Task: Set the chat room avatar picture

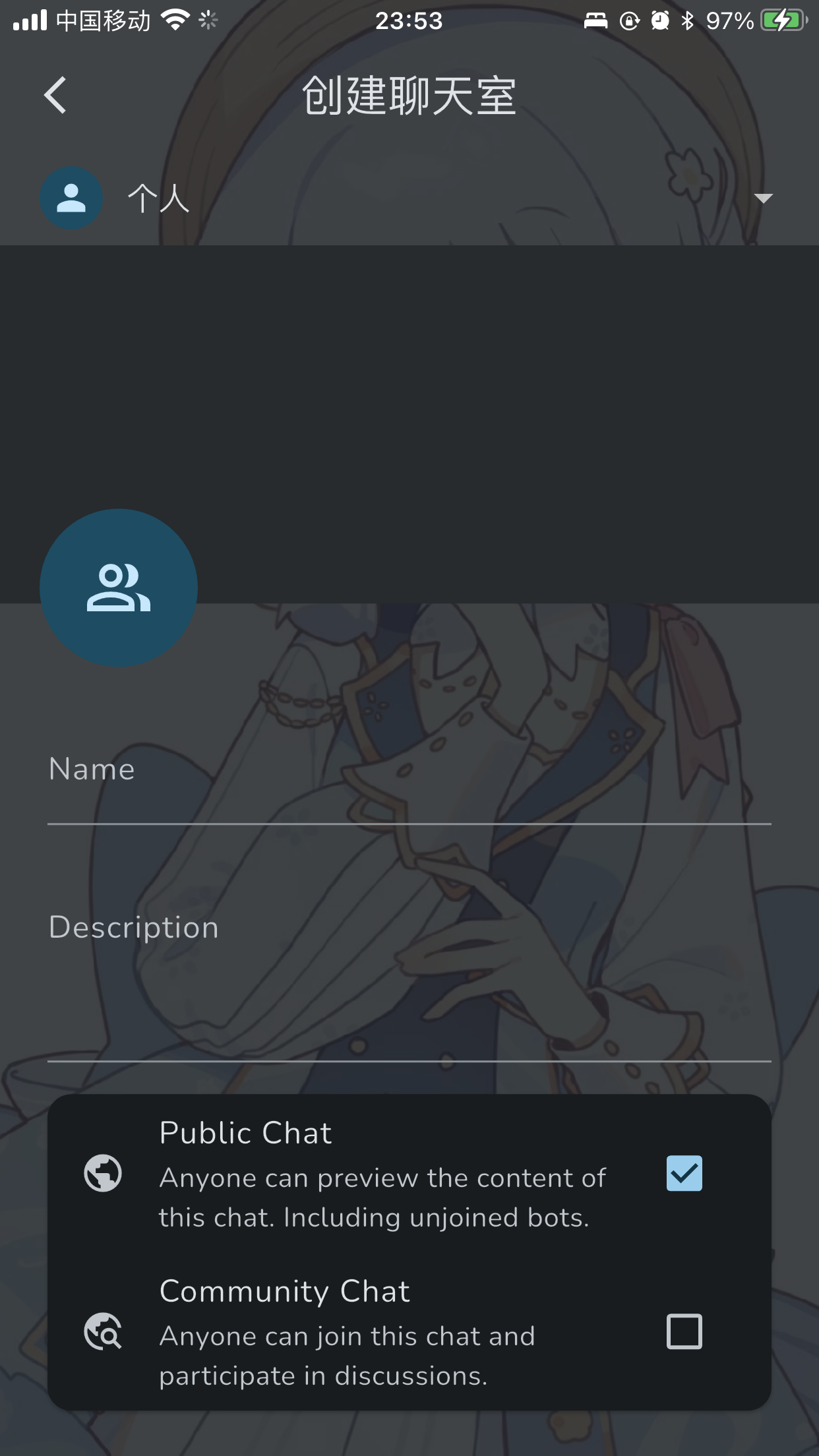Action: click(119, 588)
